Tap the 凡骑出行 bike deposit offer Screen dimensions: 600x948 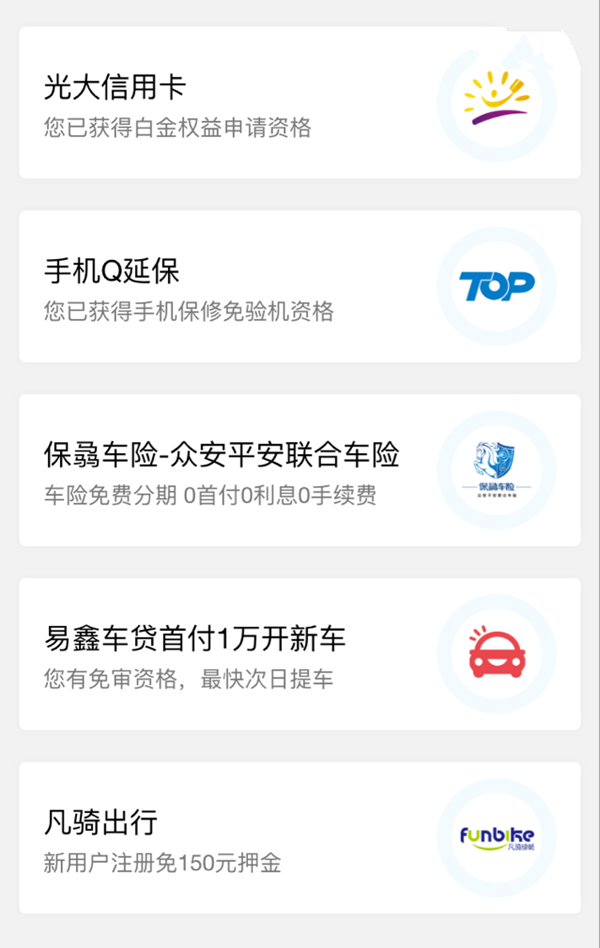(299, 838)
